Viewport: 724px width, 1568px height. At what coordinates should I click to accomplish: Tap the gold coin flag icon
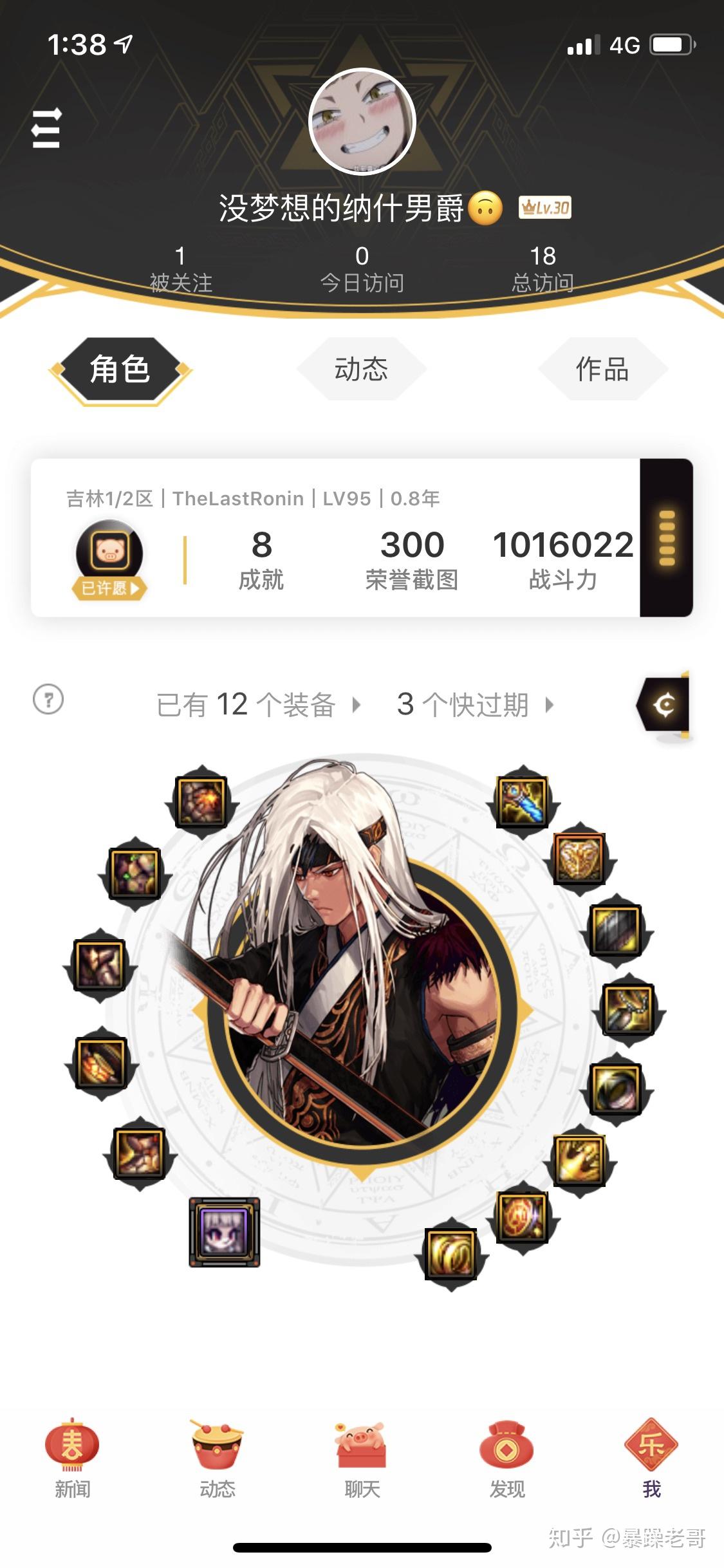coord(664,705)
